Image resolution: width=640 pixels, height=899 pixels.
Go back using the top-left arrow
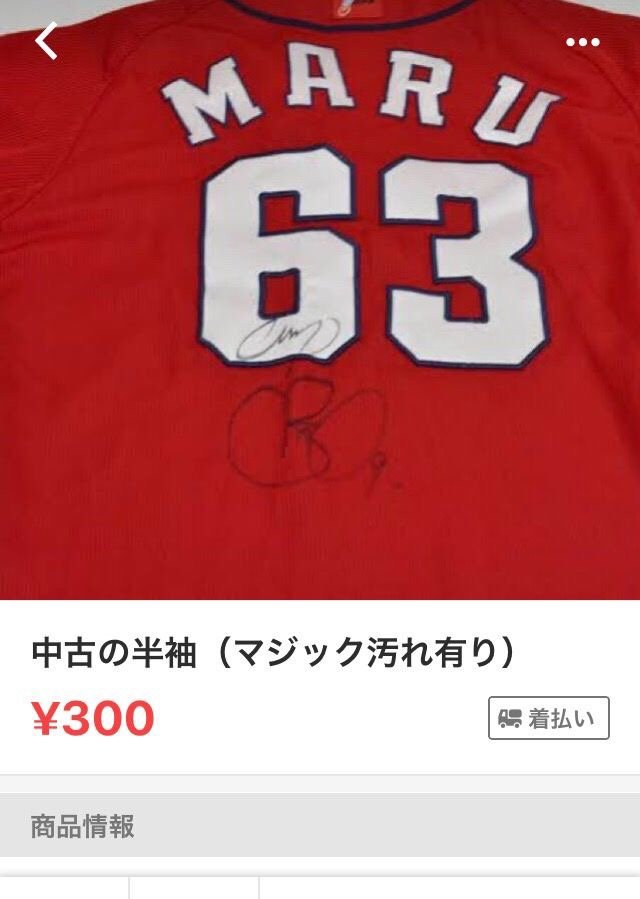(46, 41)
